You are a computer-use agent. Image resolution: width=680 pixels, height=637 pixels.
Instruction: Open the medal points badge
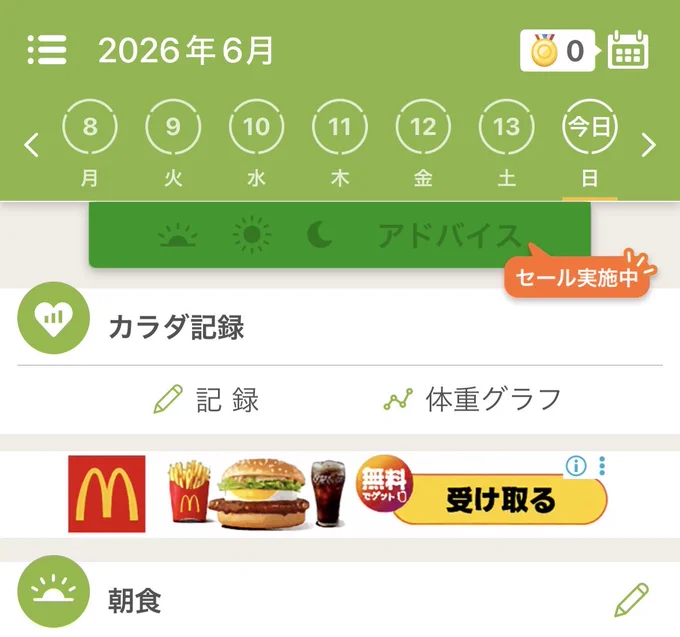[x=558, y=50]
